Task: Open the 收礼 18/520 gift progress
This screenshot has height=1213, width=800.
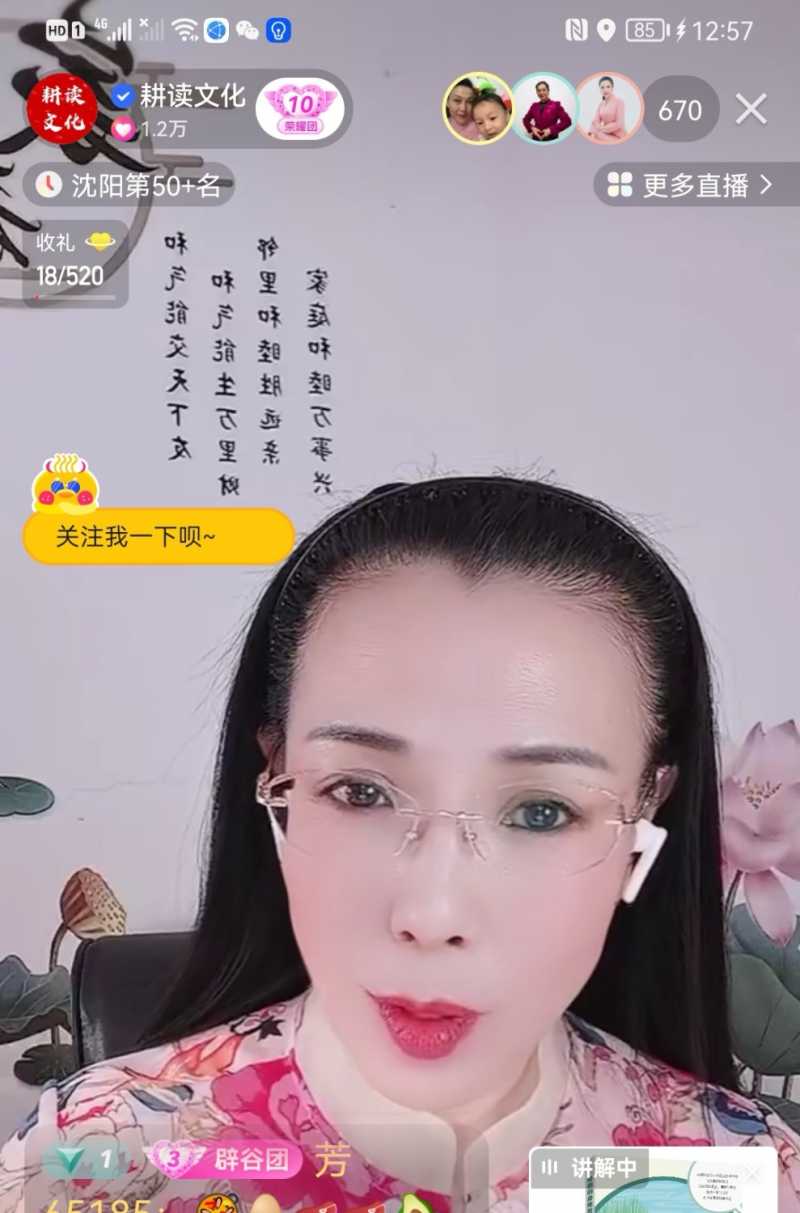Action: [74, 260]
